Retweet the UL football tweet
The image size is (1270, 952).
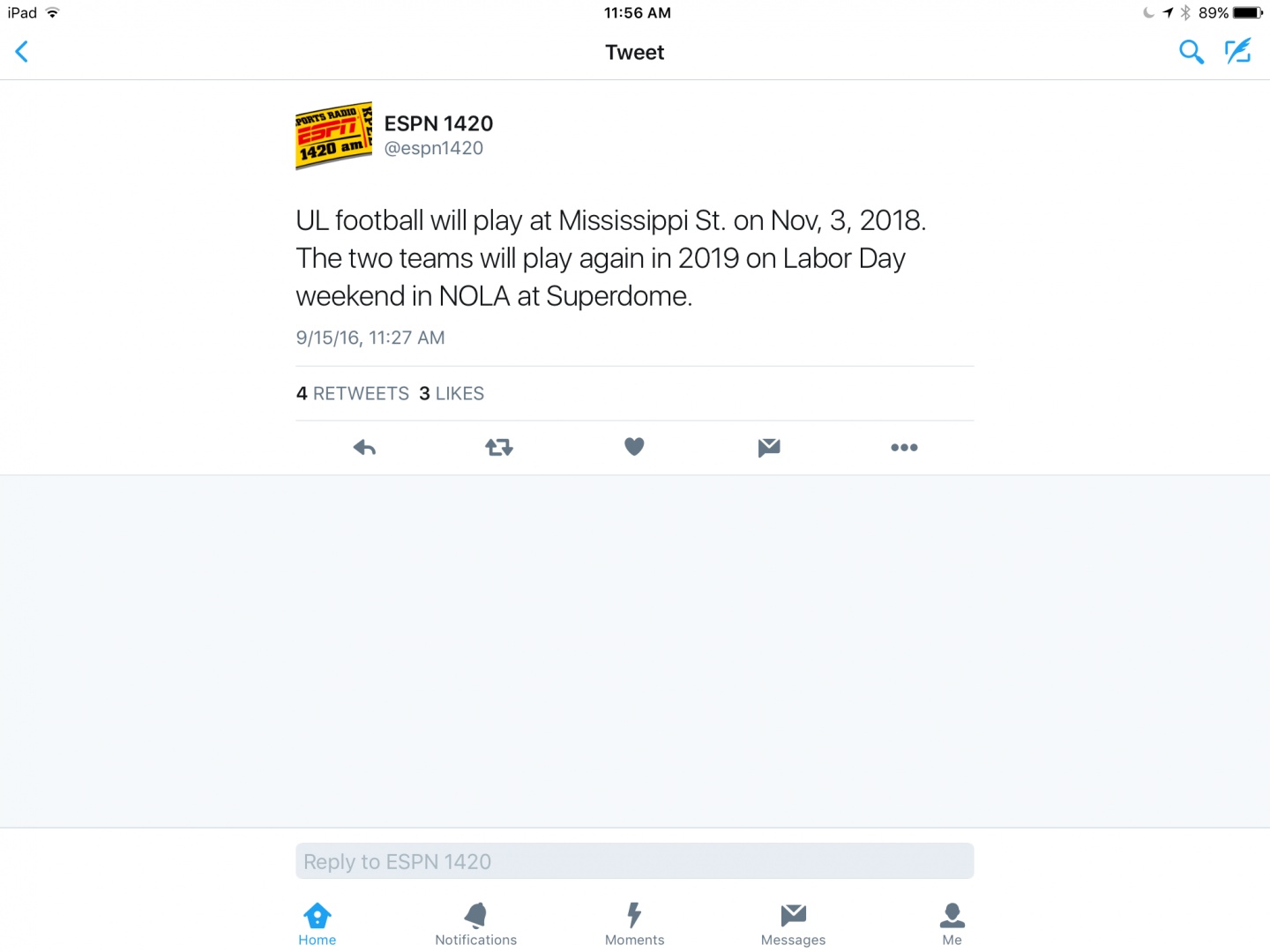click(499, 448)
